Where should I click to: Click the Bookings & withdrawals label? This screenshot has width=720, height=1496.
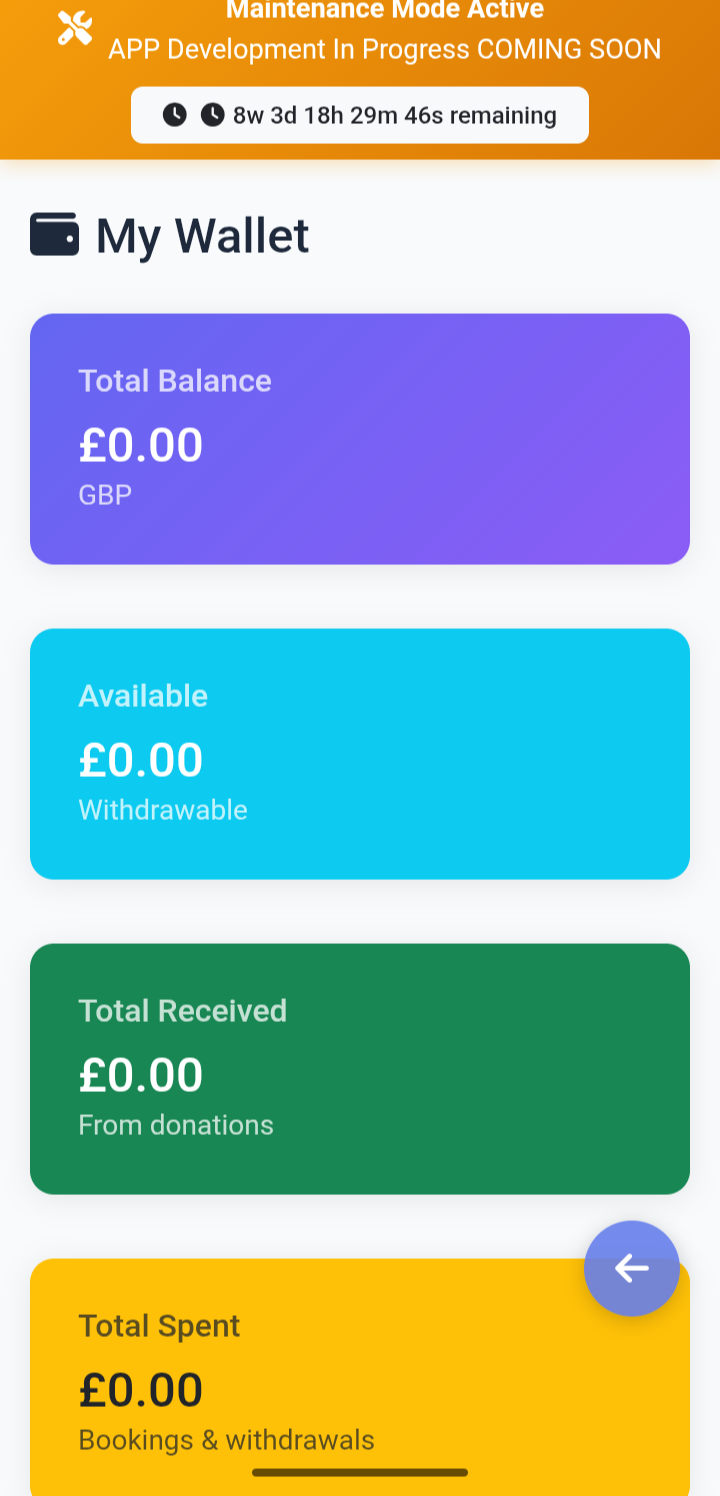pos(226,1440)
